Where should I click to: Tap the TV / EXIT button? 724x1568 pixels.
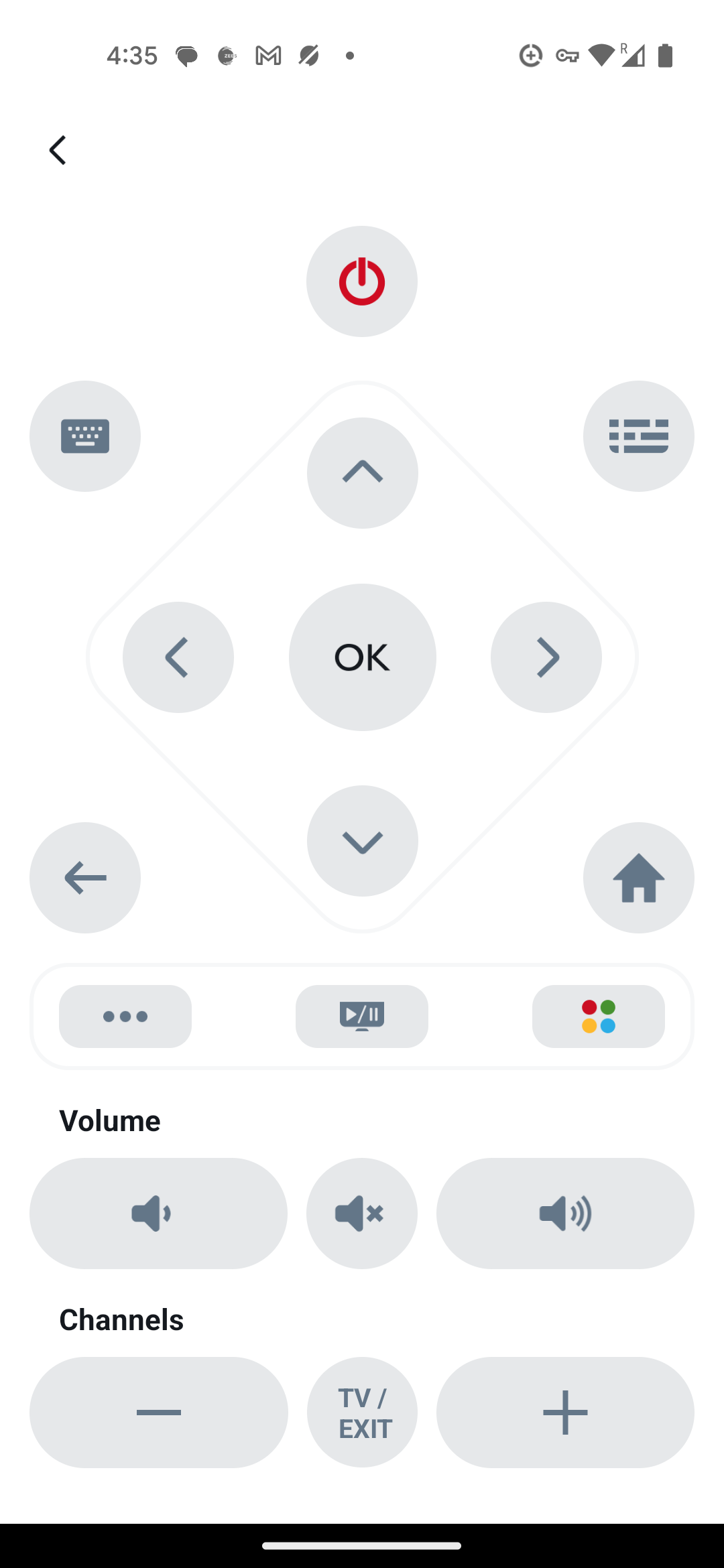coord(362,1413)
